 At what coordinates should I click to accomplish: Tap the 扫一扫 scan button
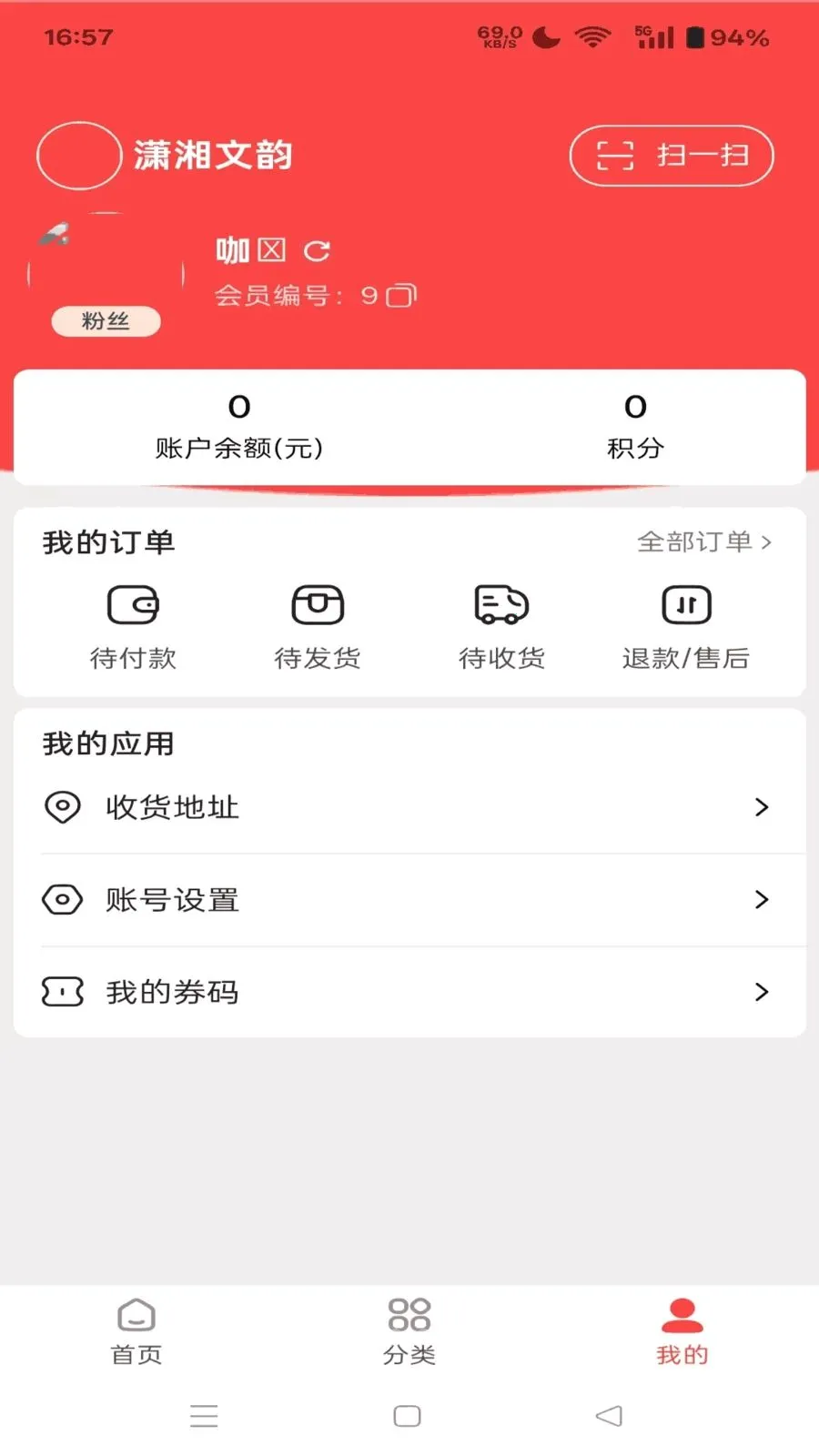coord(671,156)
